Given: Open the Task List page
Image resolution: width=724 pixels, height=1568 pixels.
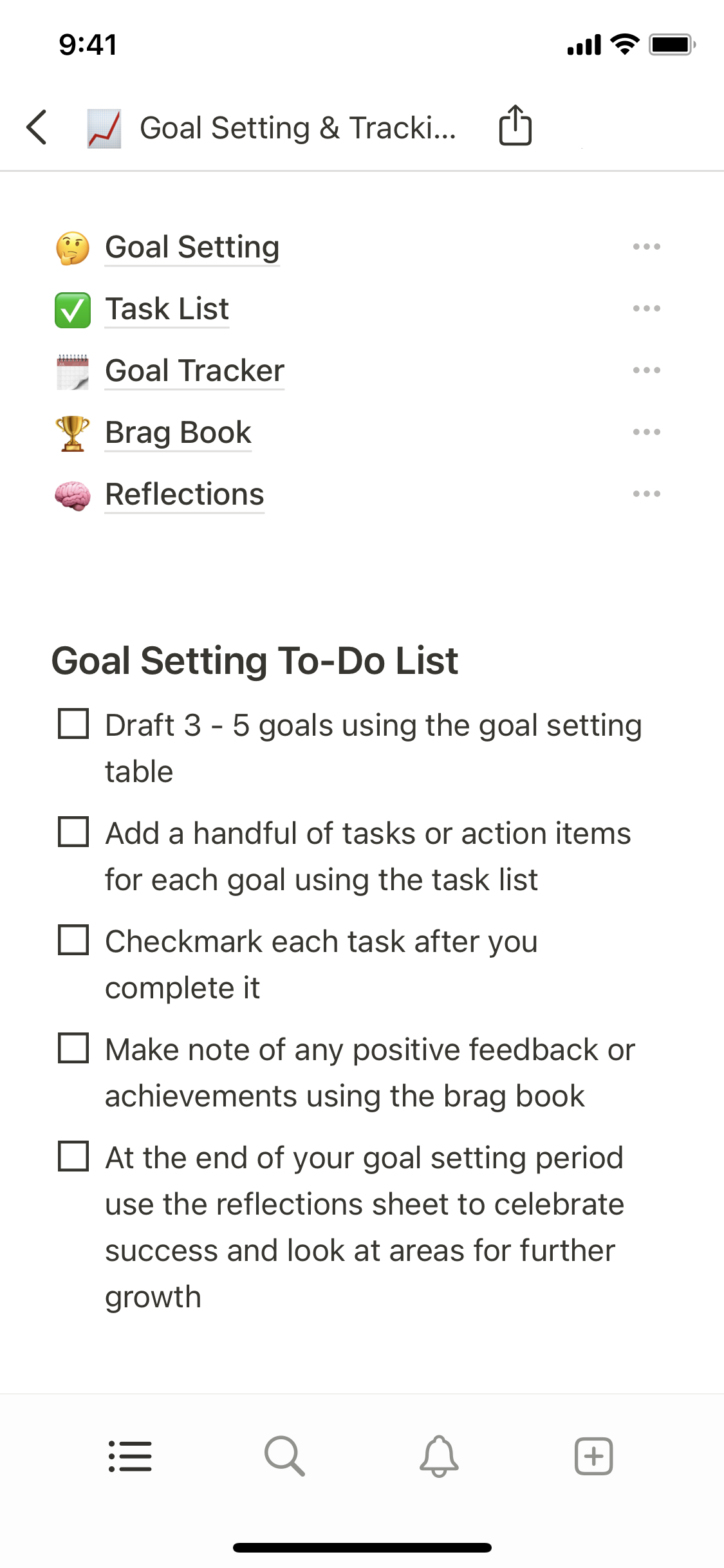Looking at the screenshot, I should click(167, 309).
